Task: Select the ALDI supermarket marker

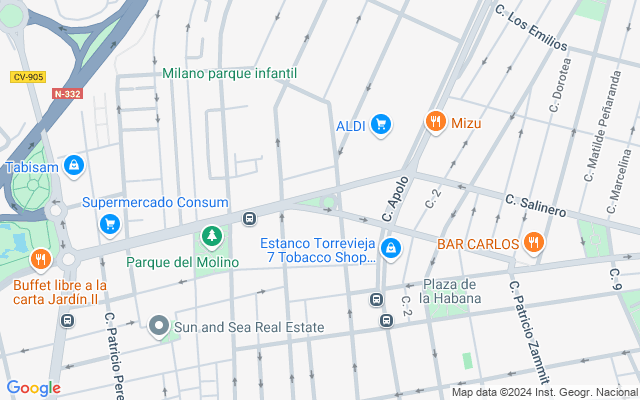Action: (x=380, y=124)
